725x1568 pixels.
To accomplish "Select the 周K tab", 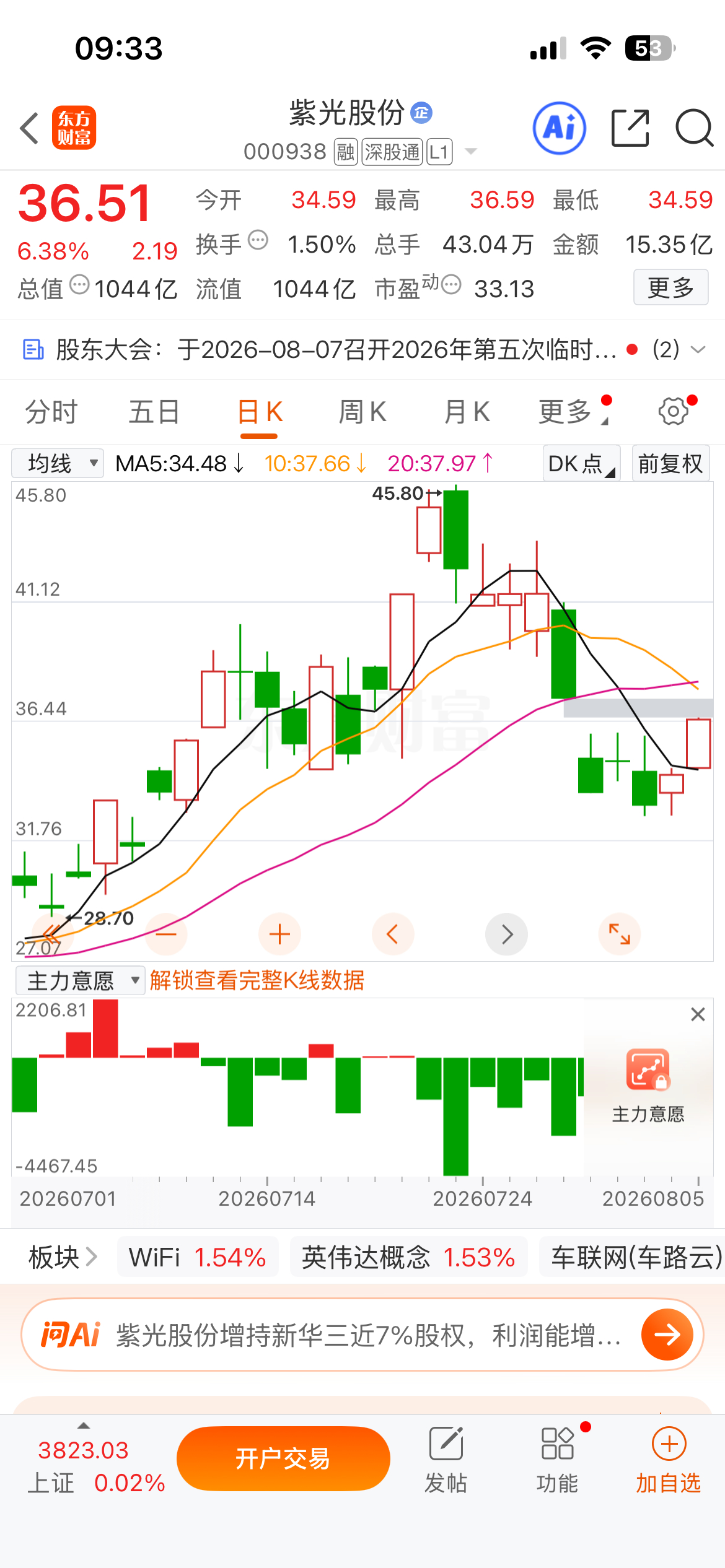I will tap(362, 412).
